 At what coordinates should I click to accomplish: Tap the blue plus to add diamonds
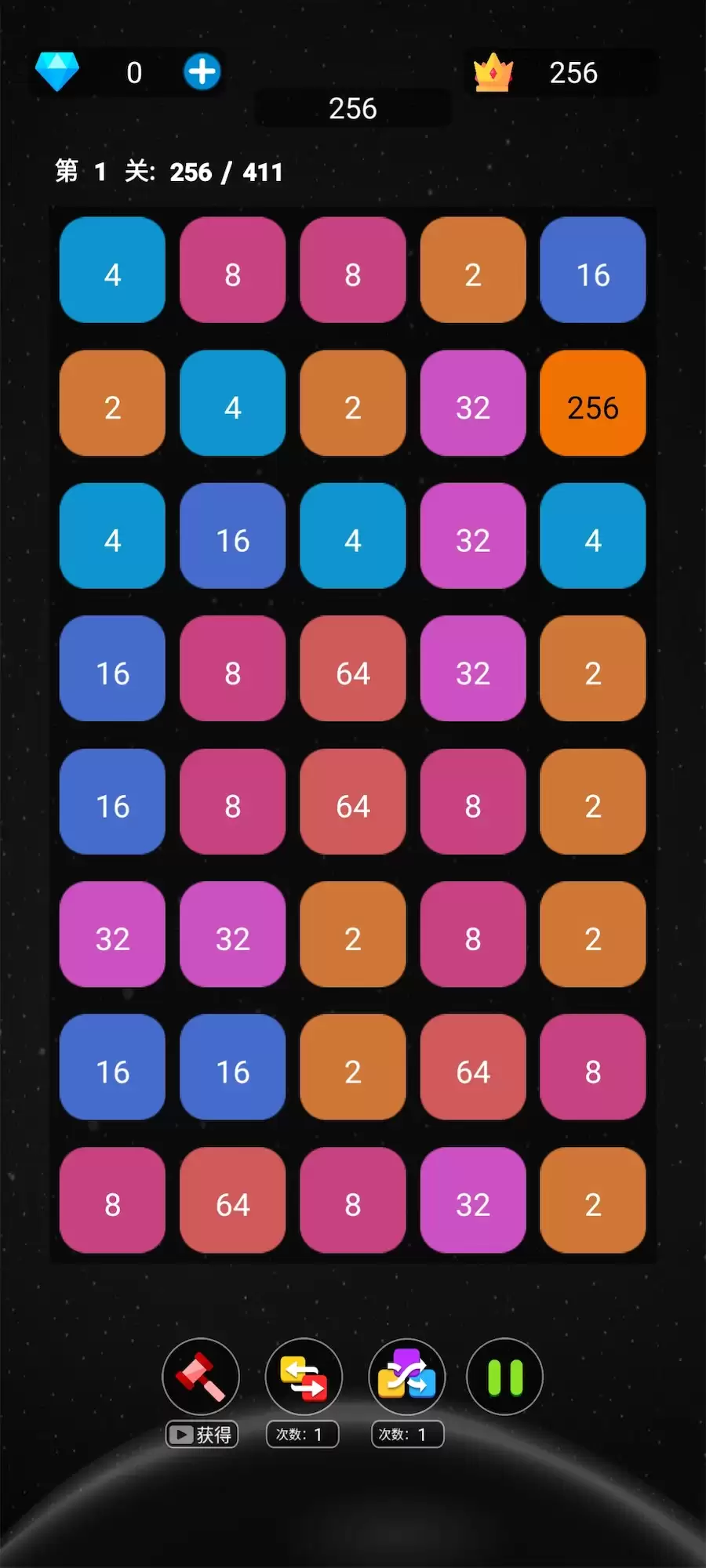point(202,72)
